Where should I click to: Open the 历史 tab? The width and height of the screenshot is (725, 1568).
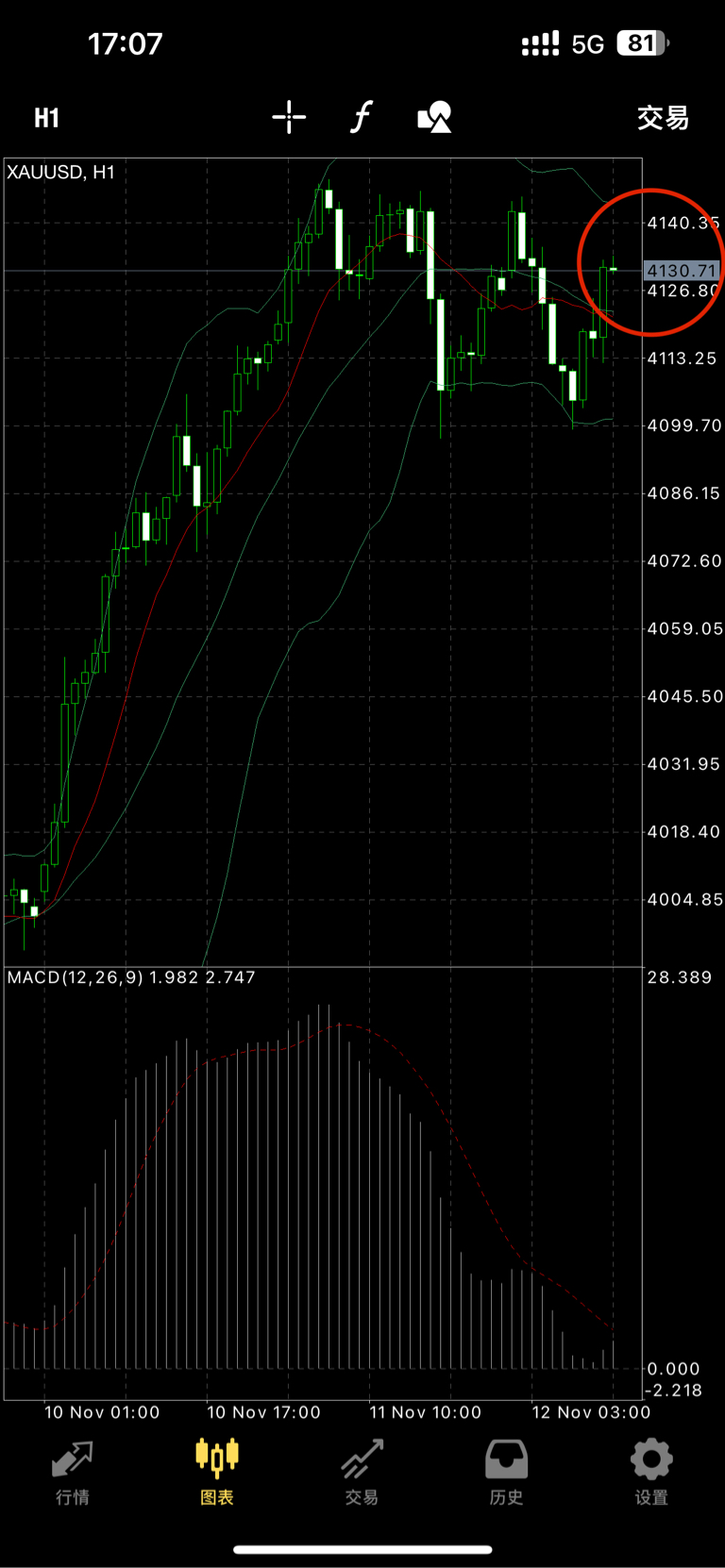point(506,1473)
